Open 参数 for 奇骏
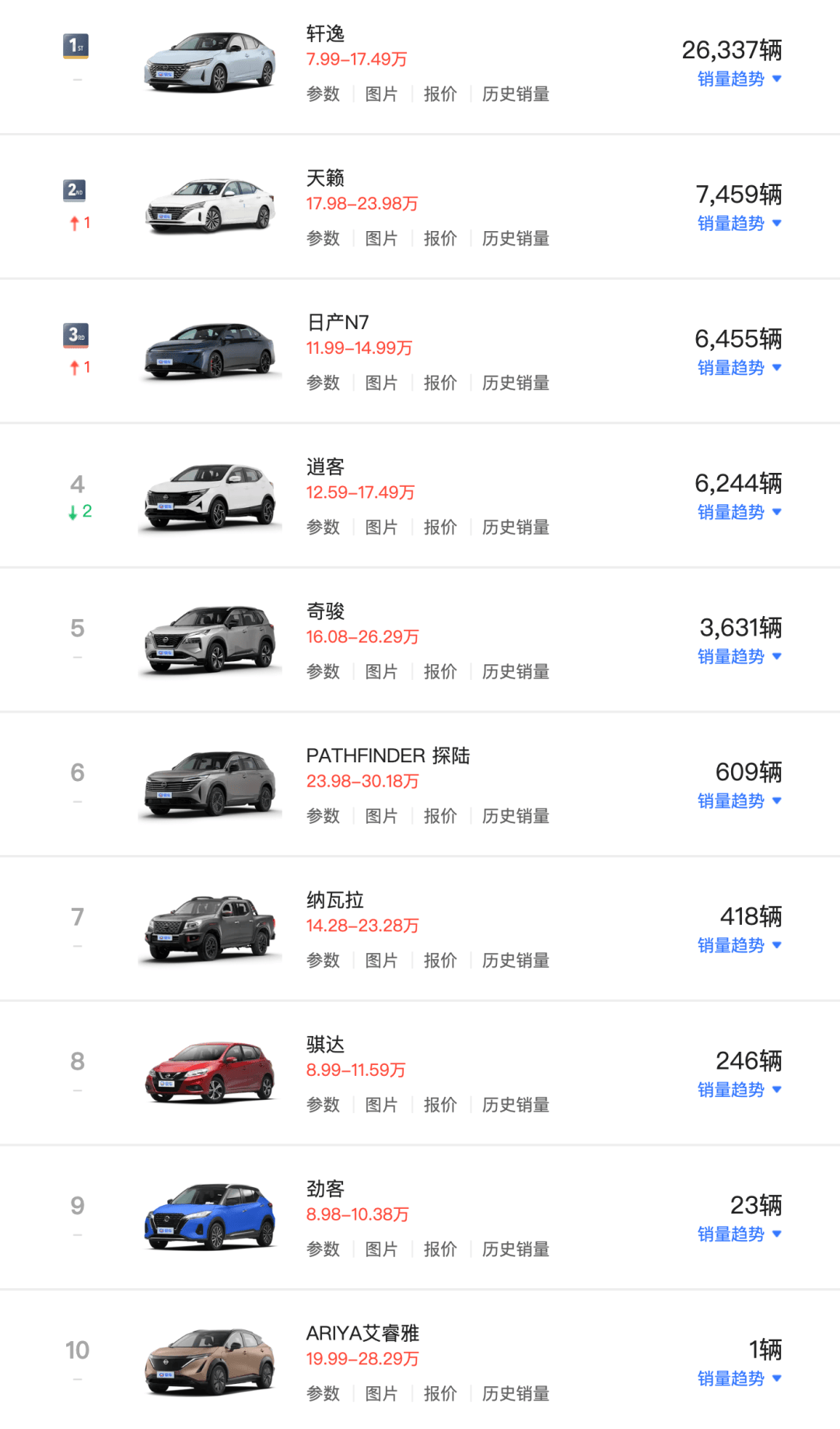The width and height of the screenshot is (840, 1429). click(323, 671)
